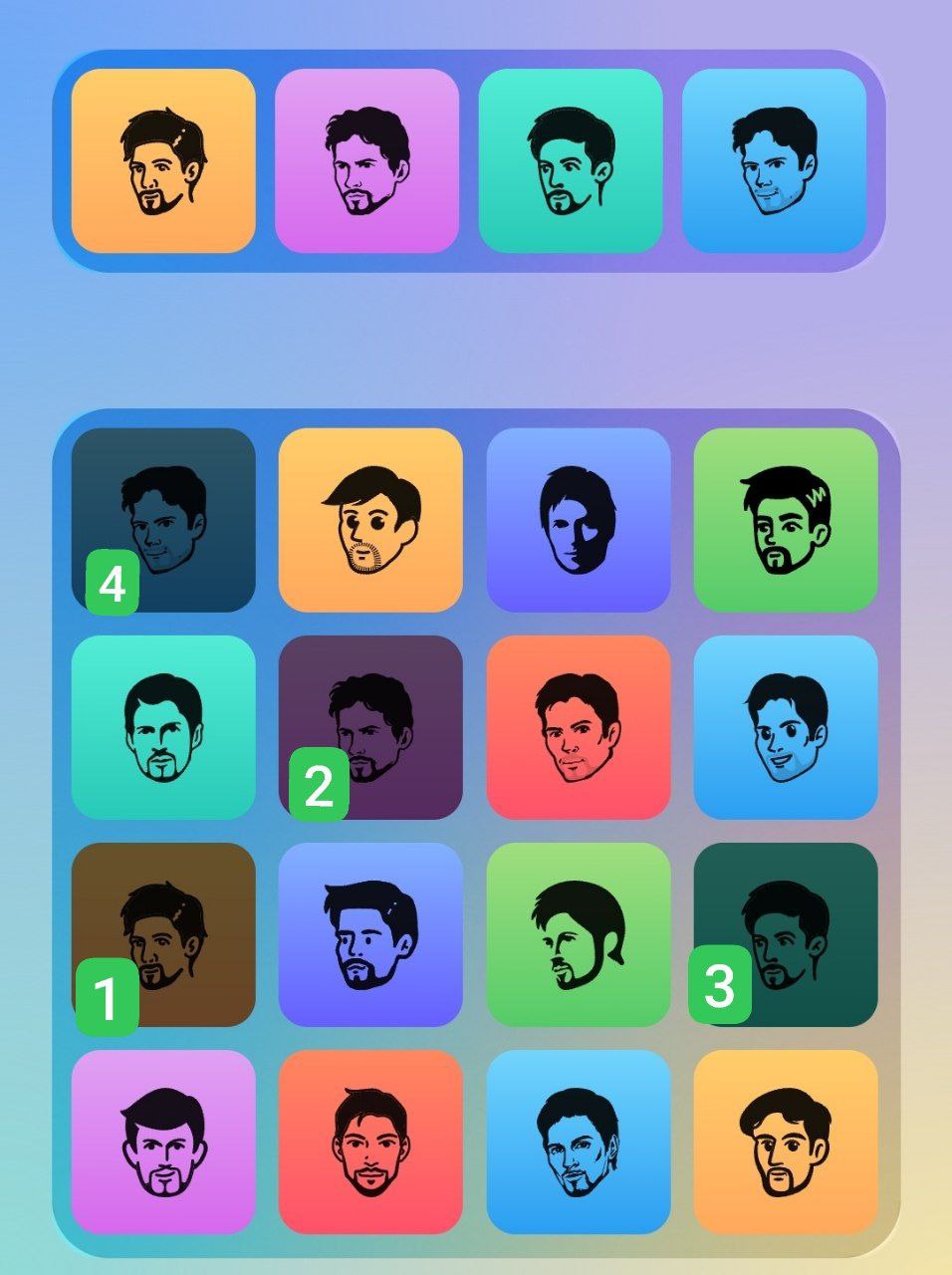This screenshot has height=1275, width=952.
Task: Choose the red tile with the mustached face
Action: pos(370,1142)
